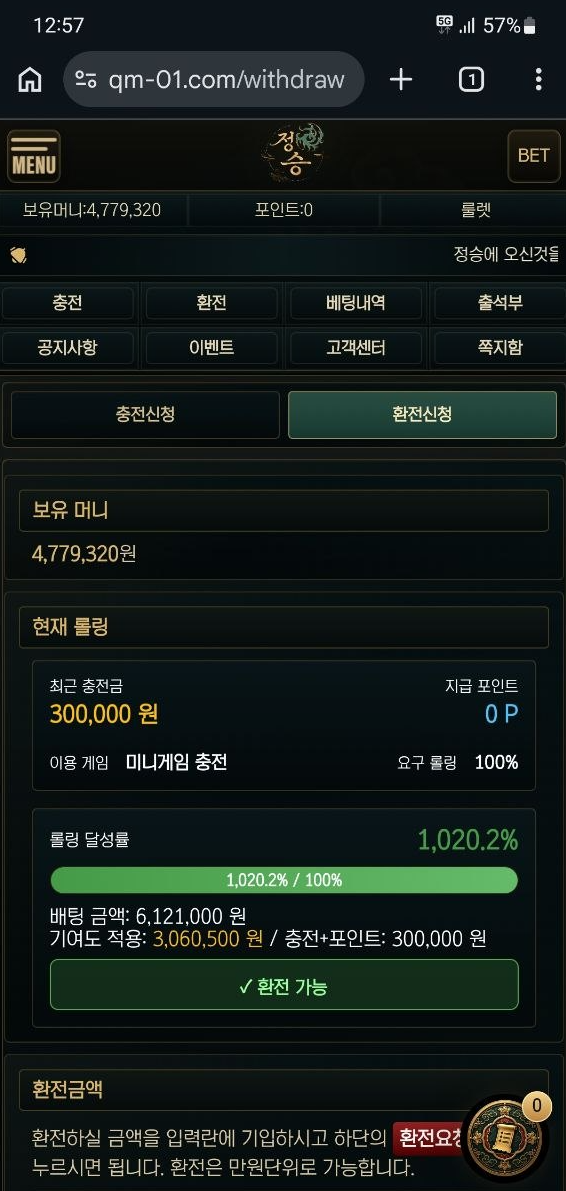Open a new browser tab
This screenshot has width=566, height=1191.
click(400, 79)
